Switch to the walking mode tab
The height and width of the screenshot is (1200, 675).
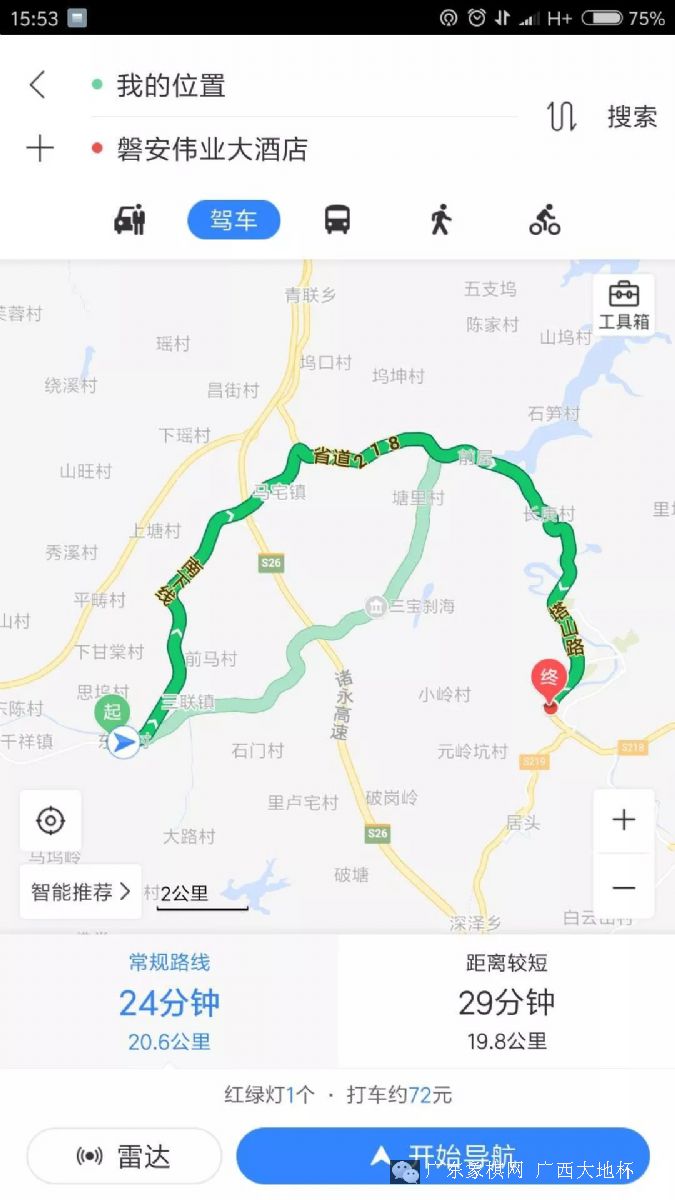tap(441, 219)
